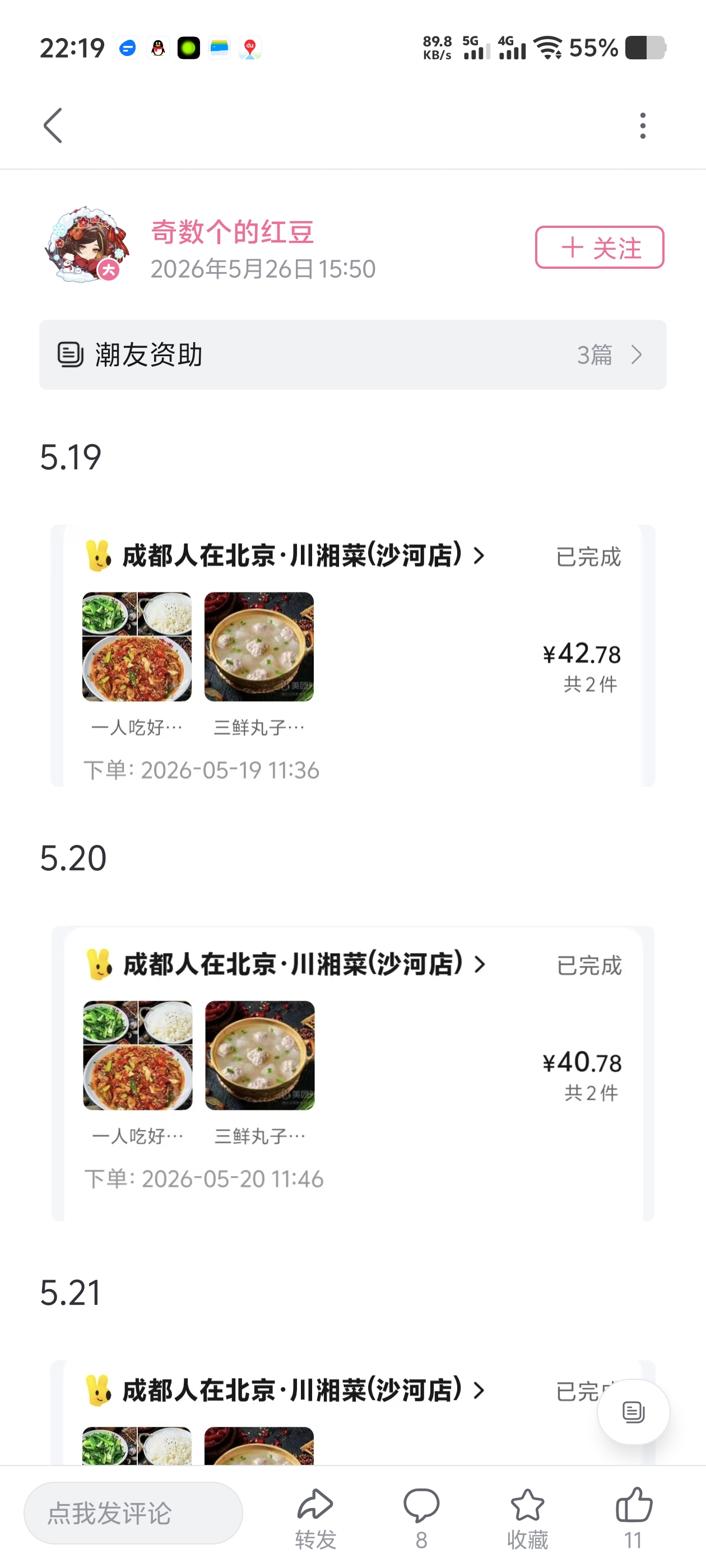
Task: View the 5.19 order screenshot image
Action: 352,656
